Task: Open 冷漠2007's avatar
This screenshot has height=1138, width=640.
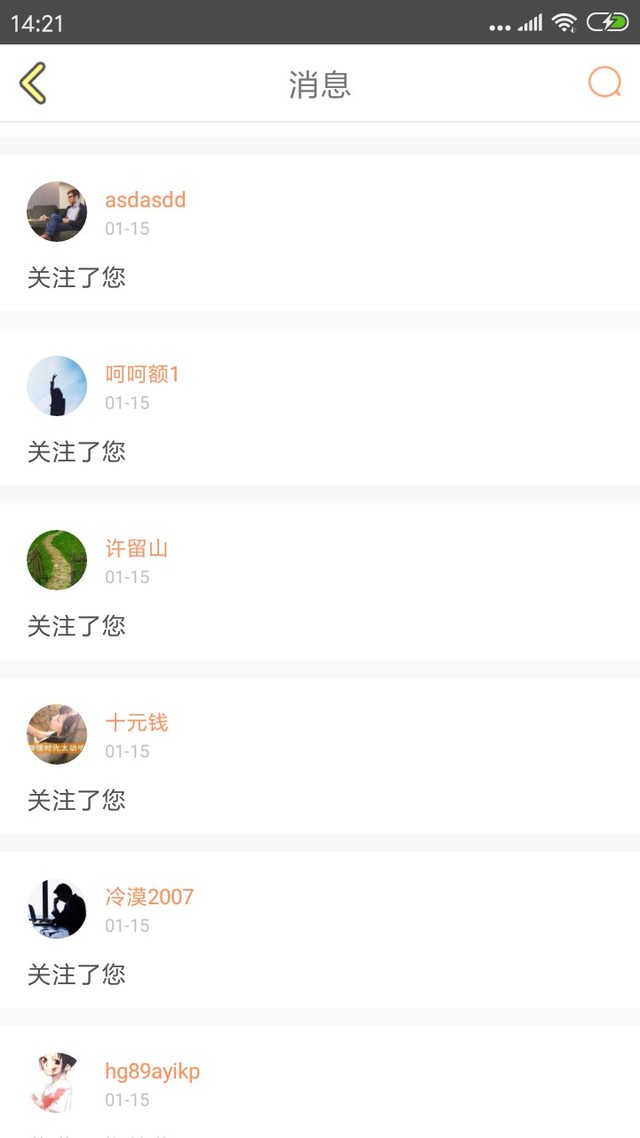Action: point(57,908)
